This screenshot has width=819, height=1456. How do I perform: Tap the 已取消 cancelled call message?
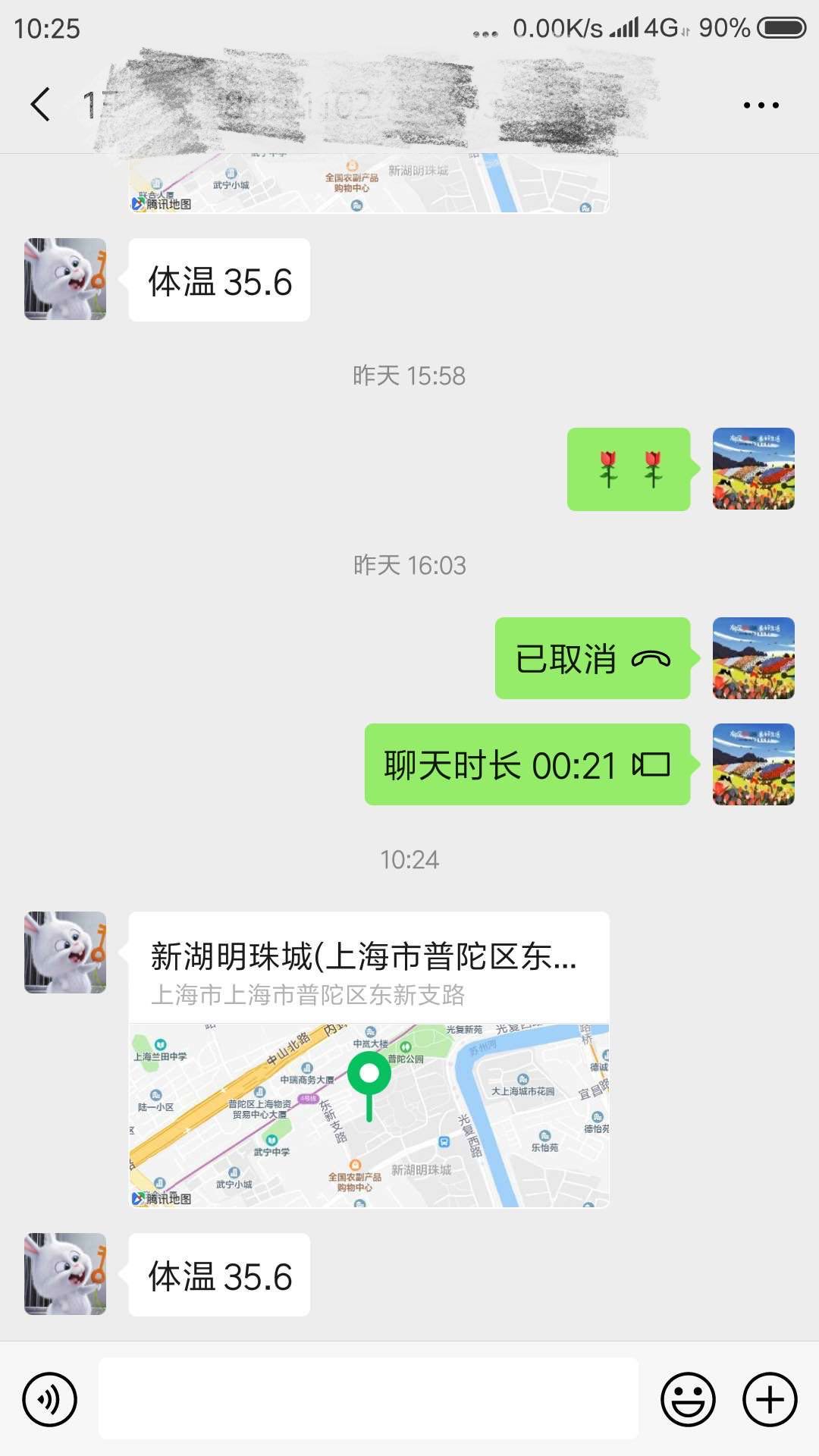coord(592,658)
